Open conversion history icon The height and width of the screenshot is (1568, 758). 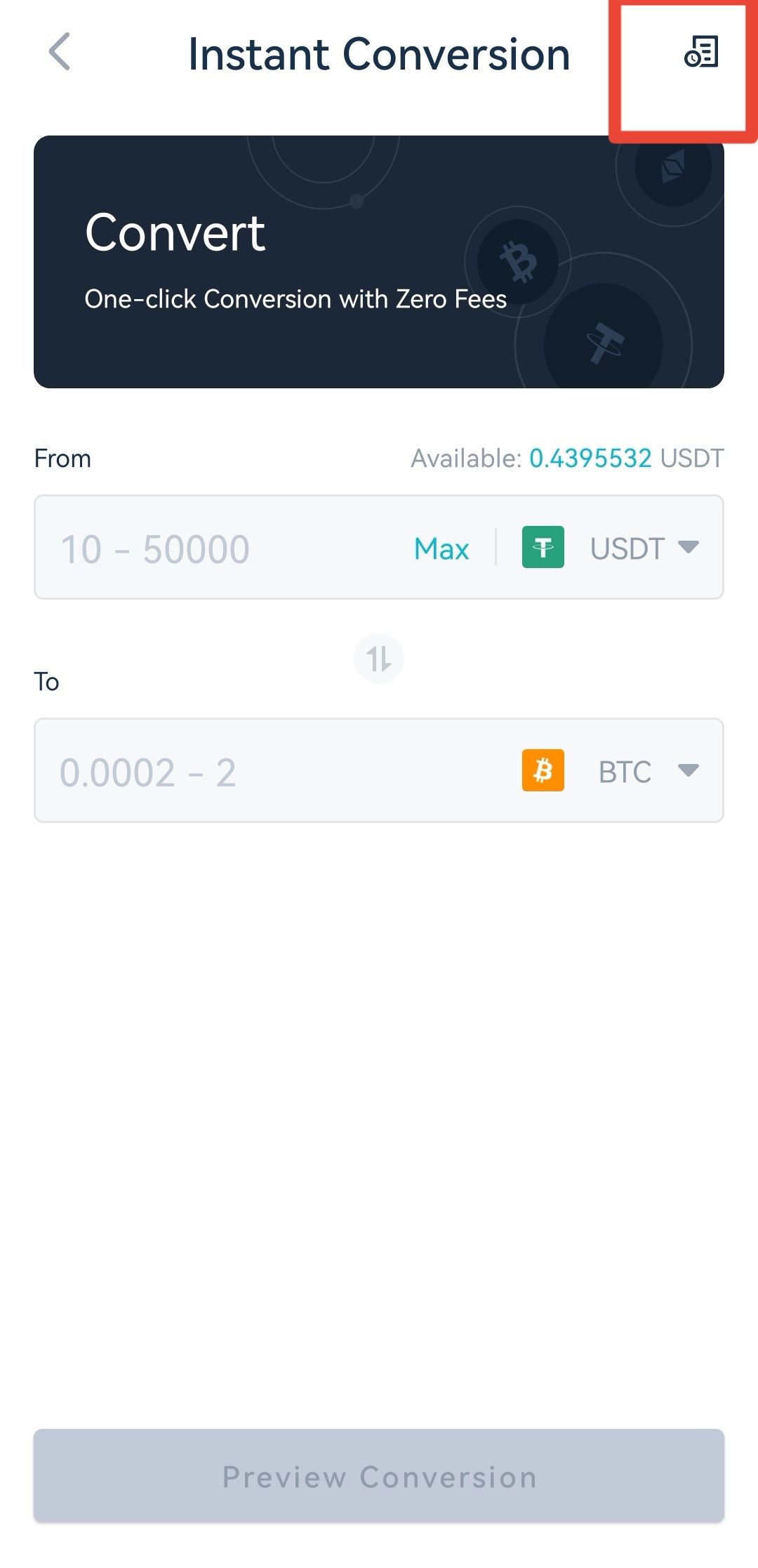pos(701,52)
